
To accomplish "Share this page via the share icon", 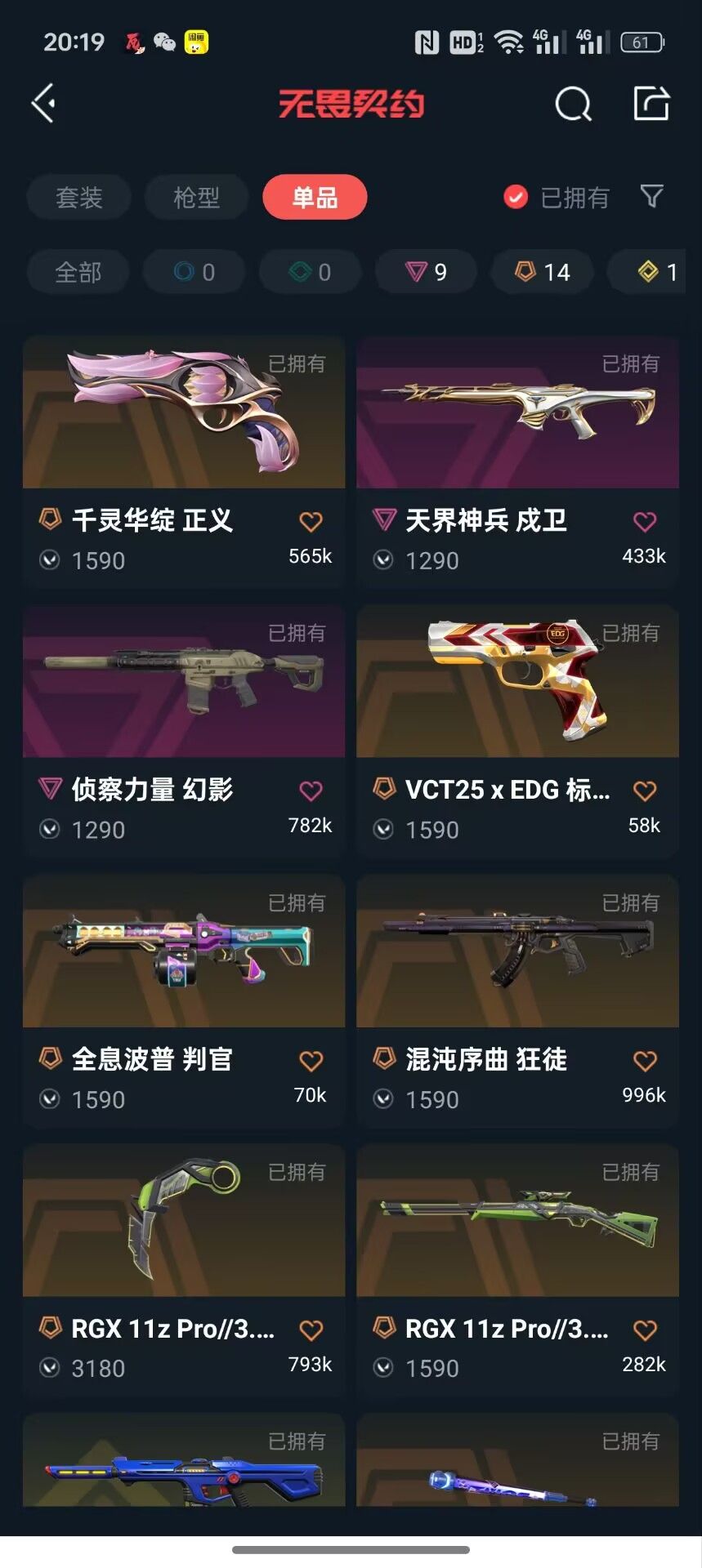I will [651, 104].
